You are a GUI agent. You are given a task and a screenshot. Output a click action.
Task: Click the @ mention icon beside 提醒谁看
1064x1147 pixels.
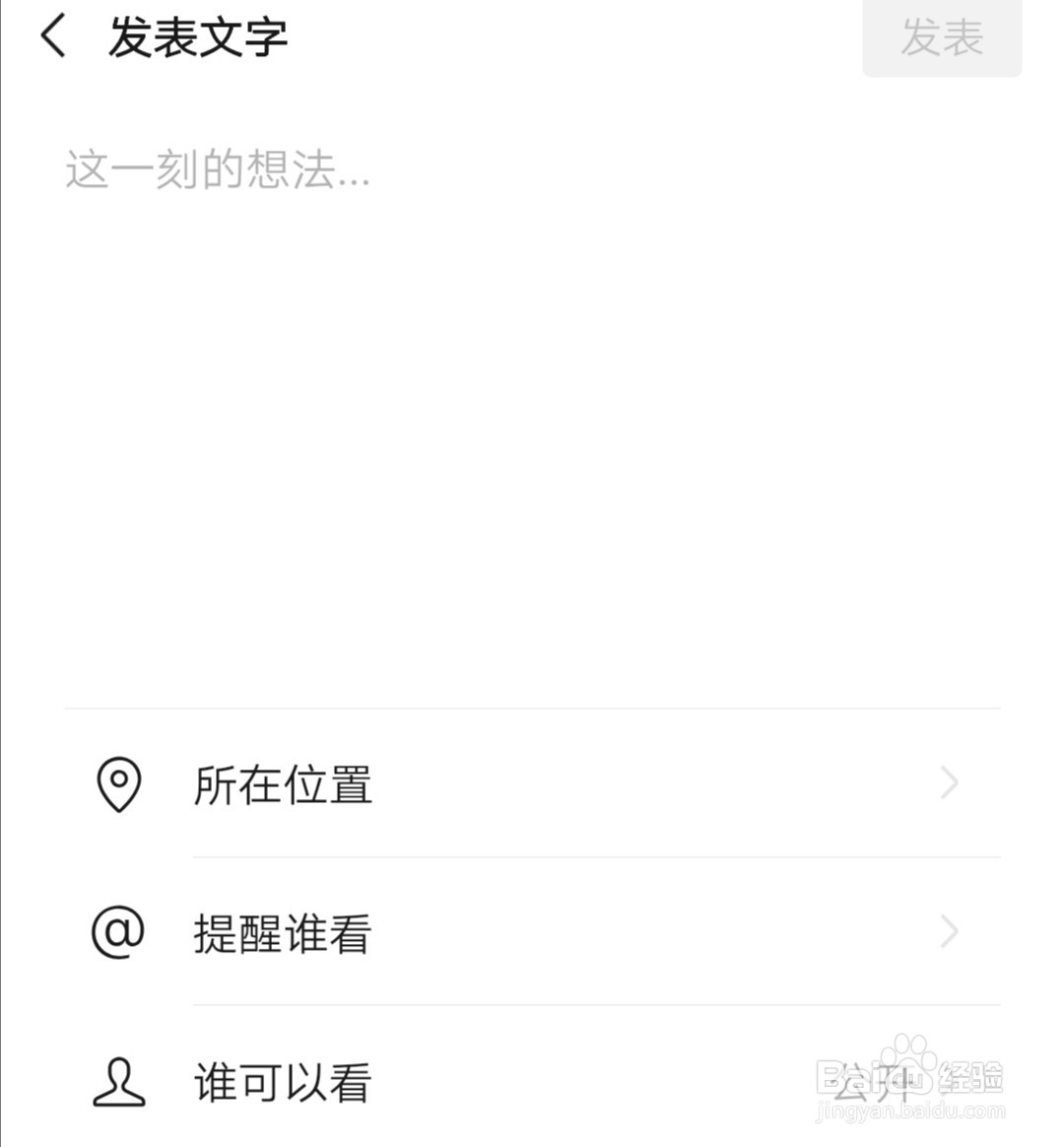[118, 932]
